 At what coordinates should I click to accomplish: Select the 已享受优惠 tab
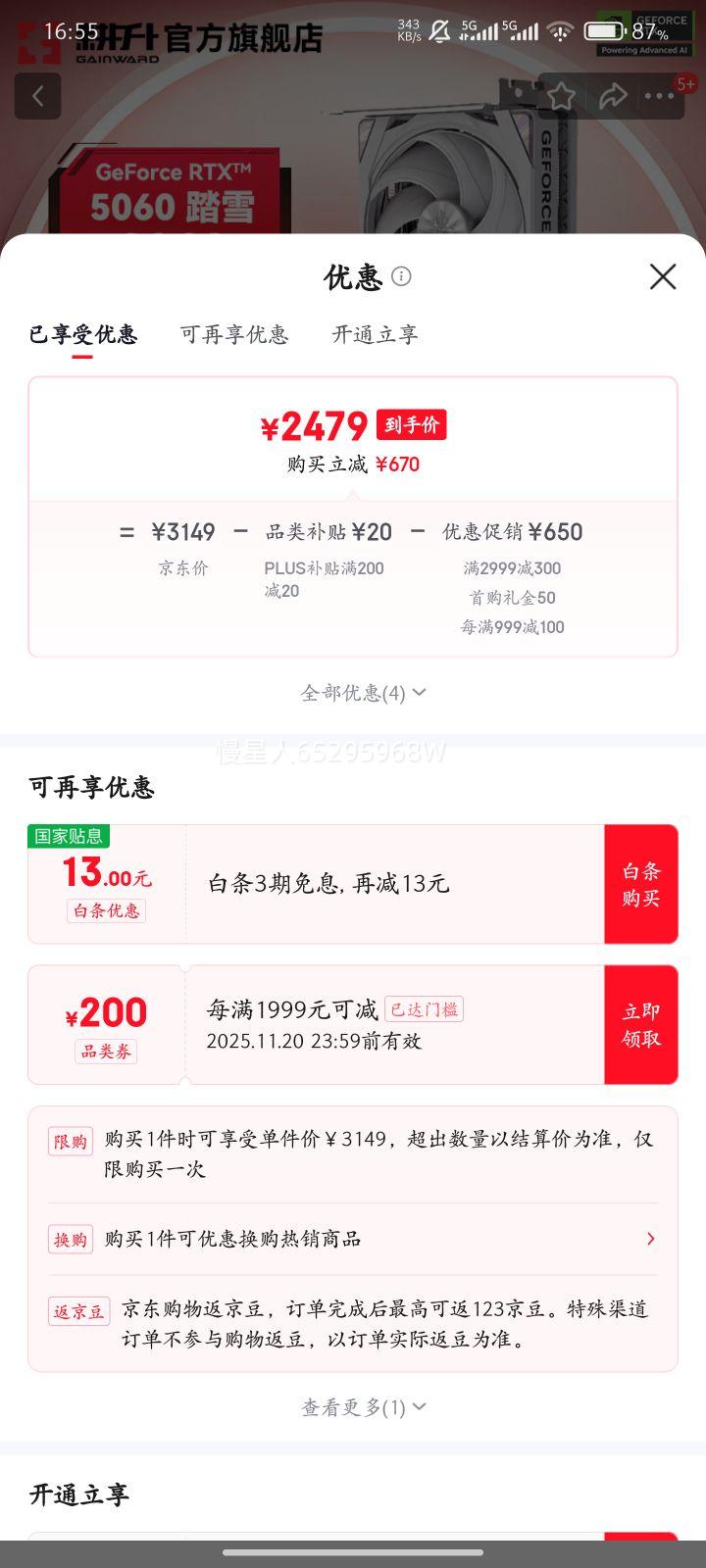point(83,335)
